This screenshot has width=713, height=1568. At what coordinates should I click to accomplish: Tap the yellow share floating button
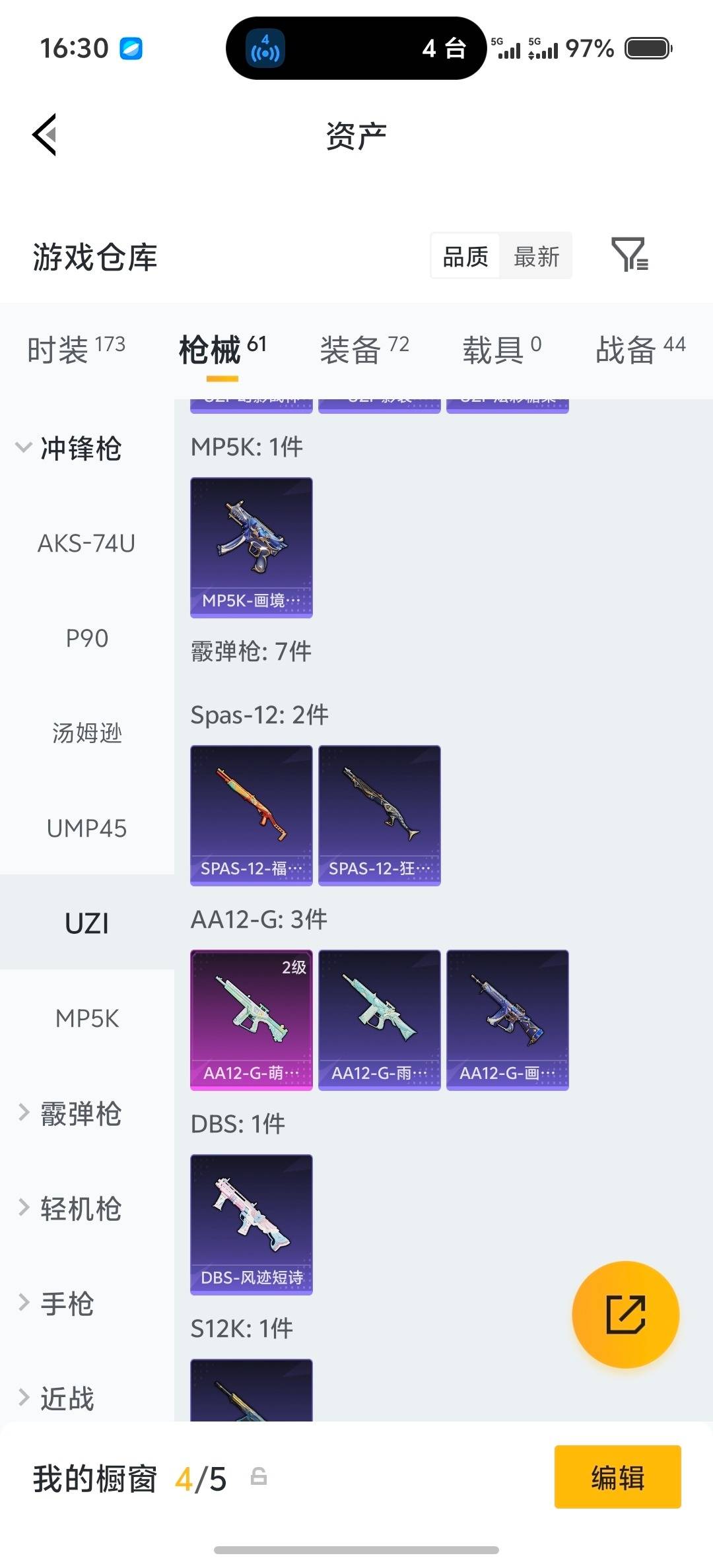click(x=625, y=1315)
